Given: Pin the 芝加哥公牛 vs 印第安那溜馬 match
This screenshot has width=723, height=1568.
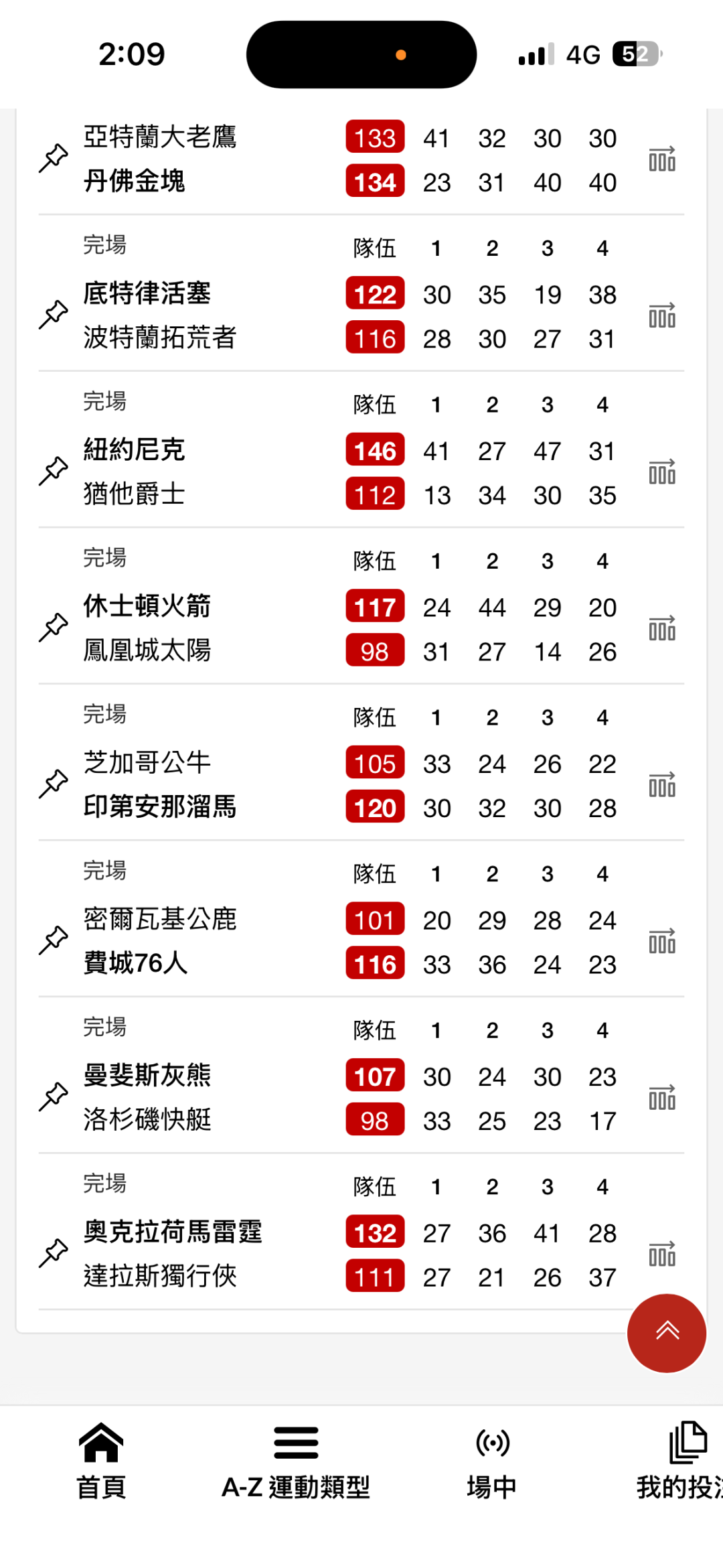Looking at the screenshot, I should pyautogui.click(x=54, y=784).
